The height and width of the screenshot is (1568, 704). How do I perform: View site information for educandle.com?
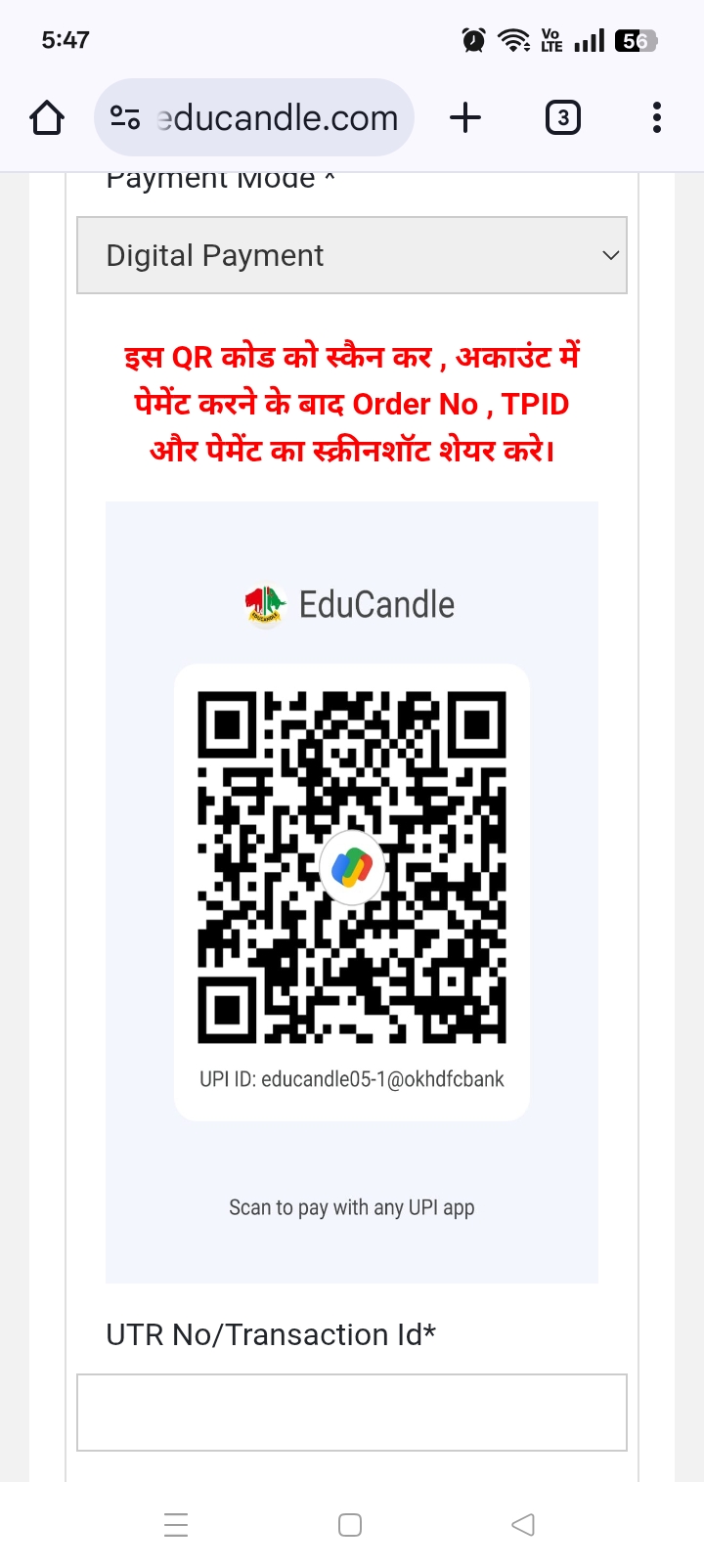(x=125, y=118)
